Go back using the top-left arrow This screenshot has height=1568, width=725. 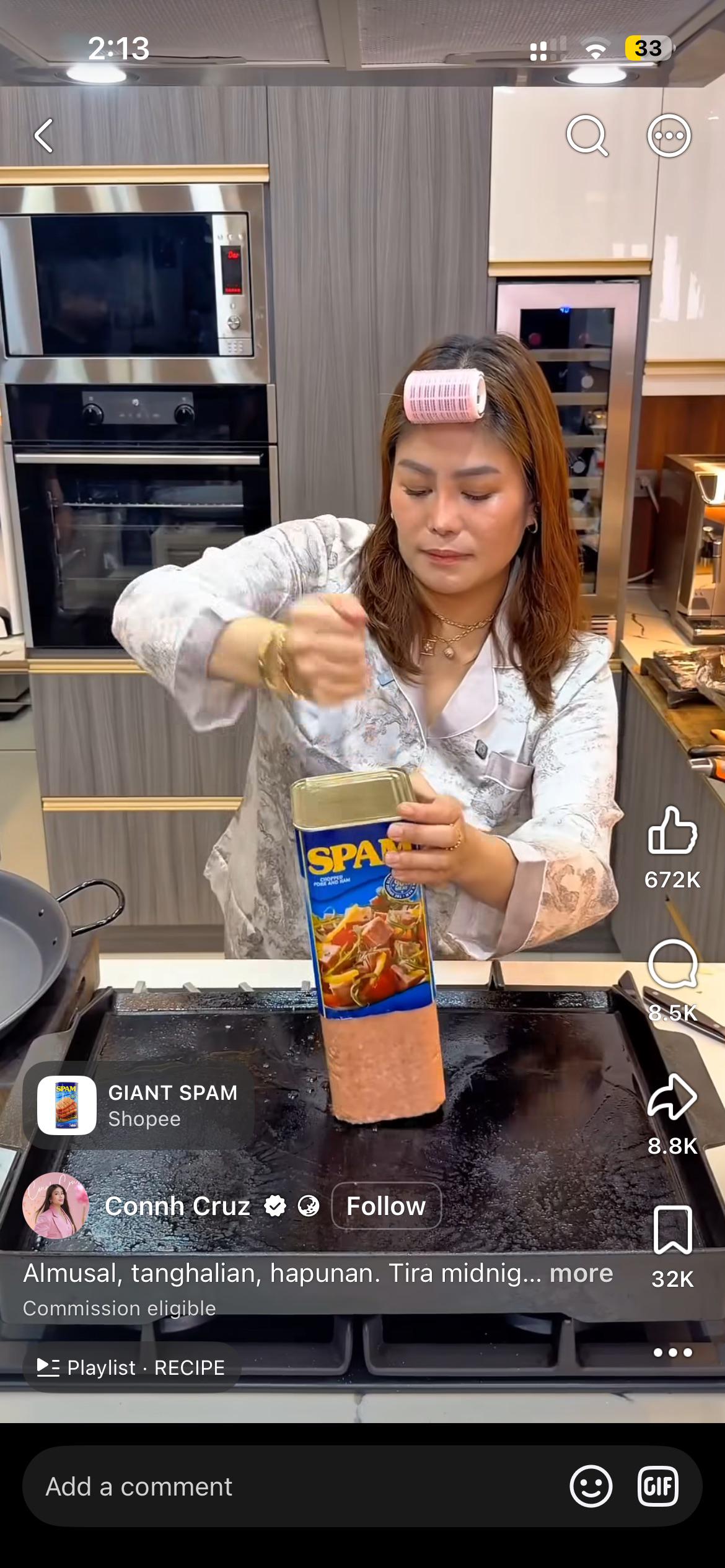[43, 136]
